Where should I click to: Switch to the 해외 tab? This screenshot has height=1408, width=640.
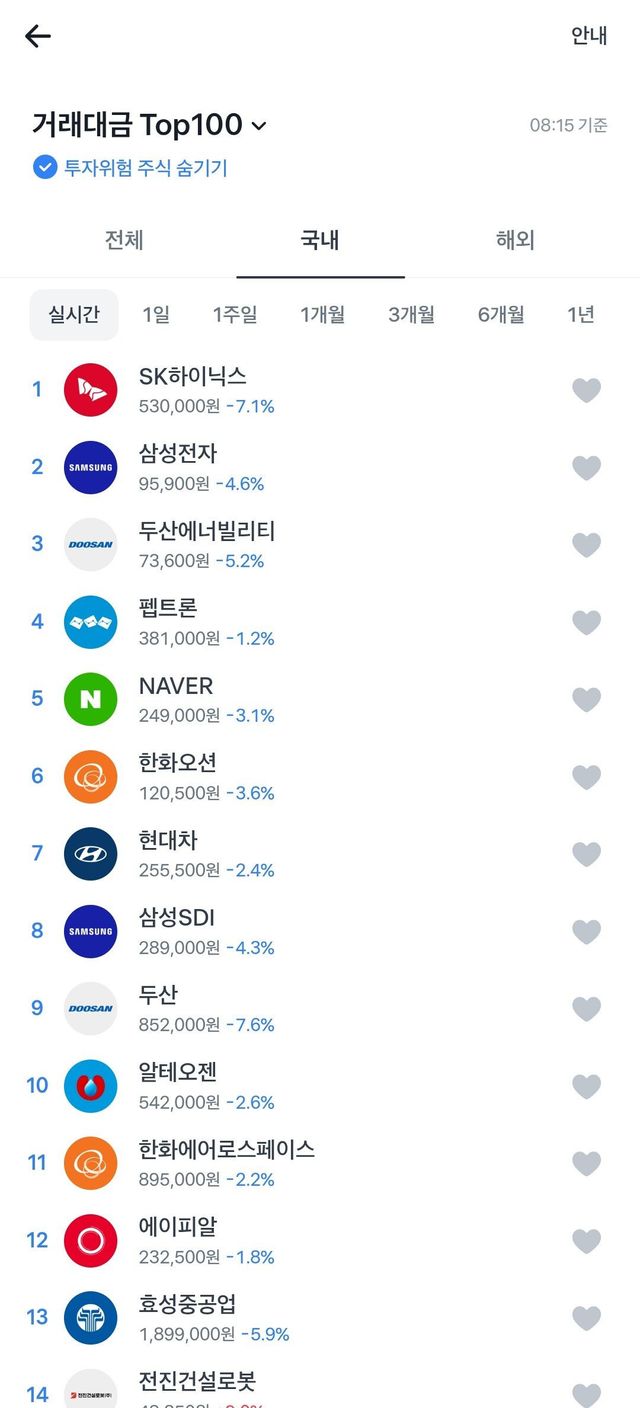[515, 240]
